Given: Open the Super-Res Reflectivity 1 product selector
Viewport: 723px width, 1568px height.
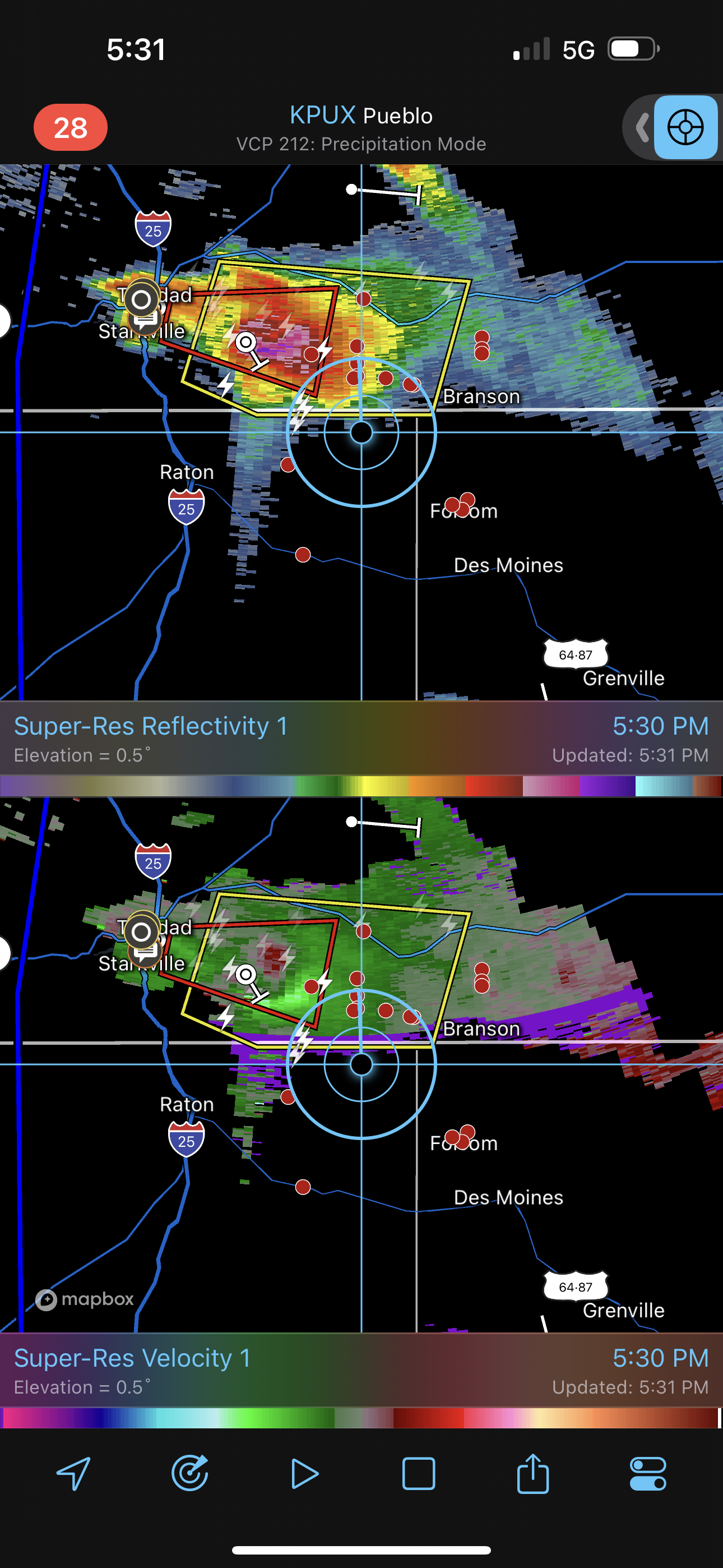Looking at the screenshot, I should [151, 726].
